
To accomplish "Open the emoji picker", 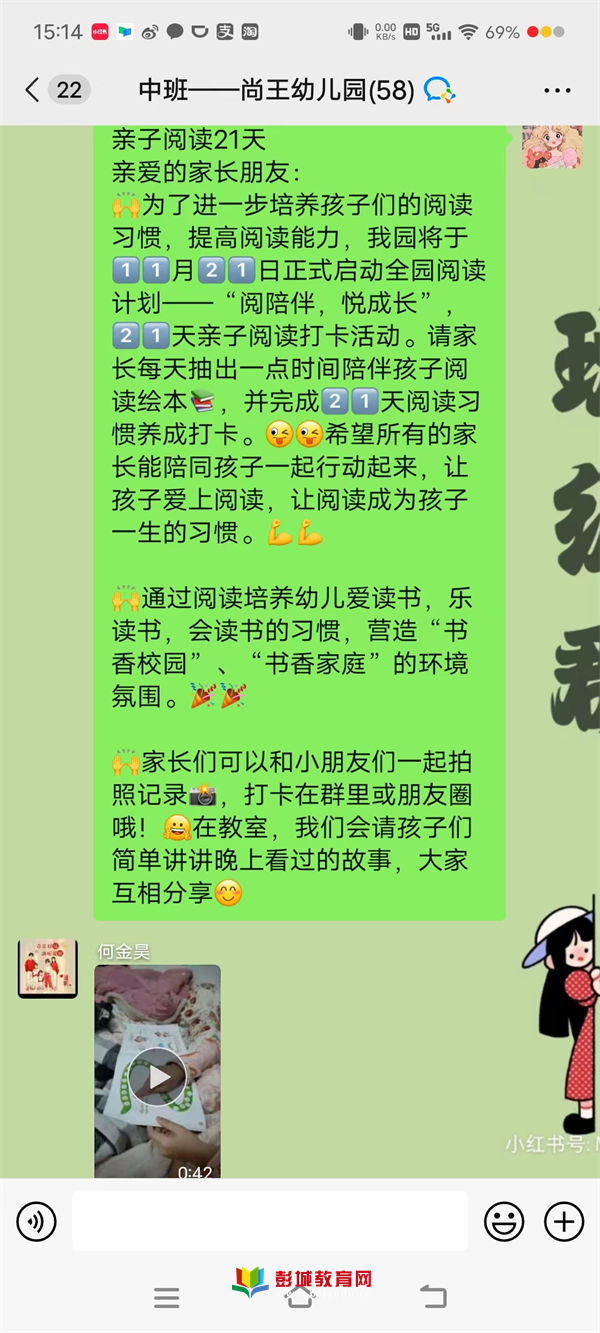I will (504, 1221).
